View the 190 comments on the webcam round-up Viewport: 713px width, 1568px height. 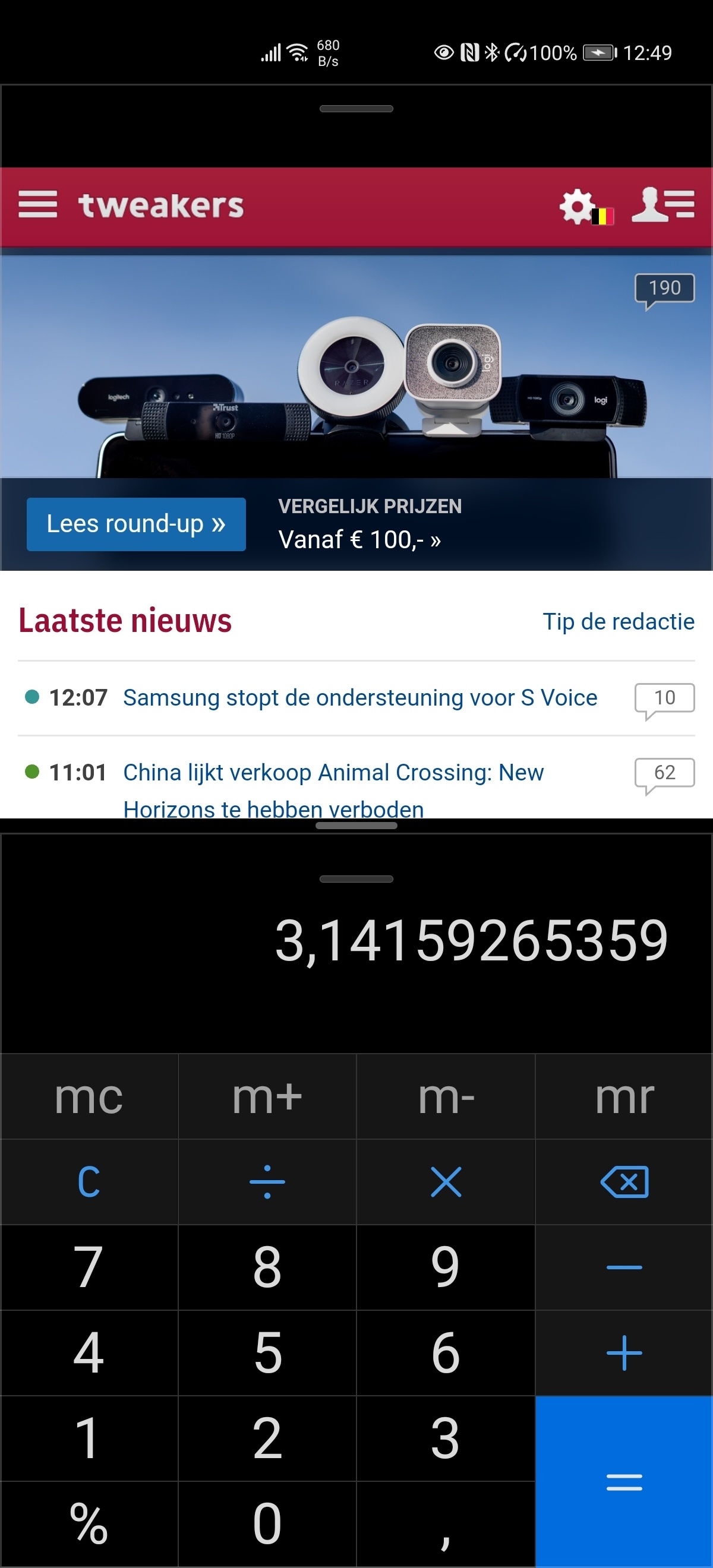click(665, 290)
